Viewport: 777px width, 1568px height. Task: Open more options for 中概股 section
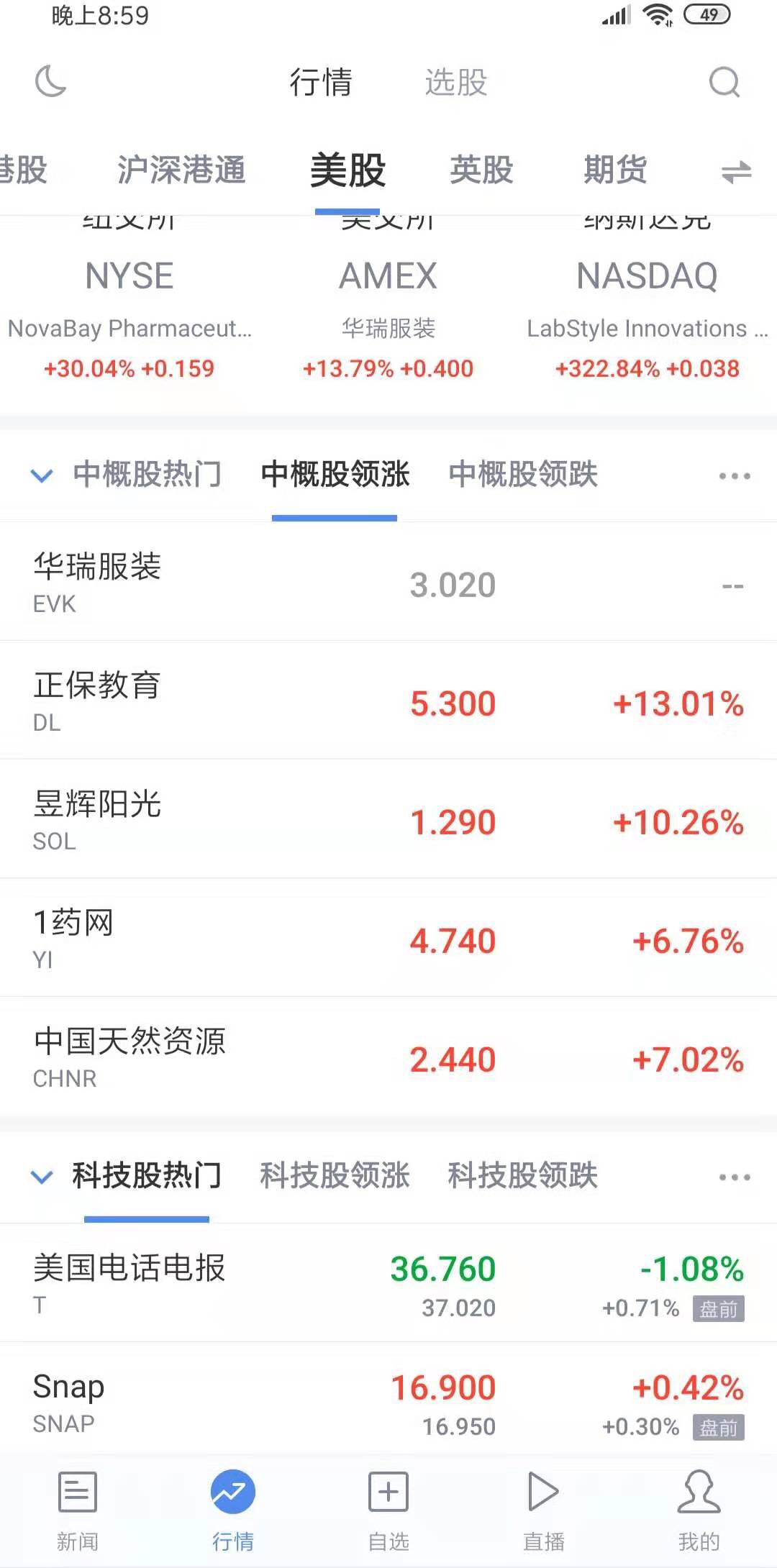coord(735,476)
